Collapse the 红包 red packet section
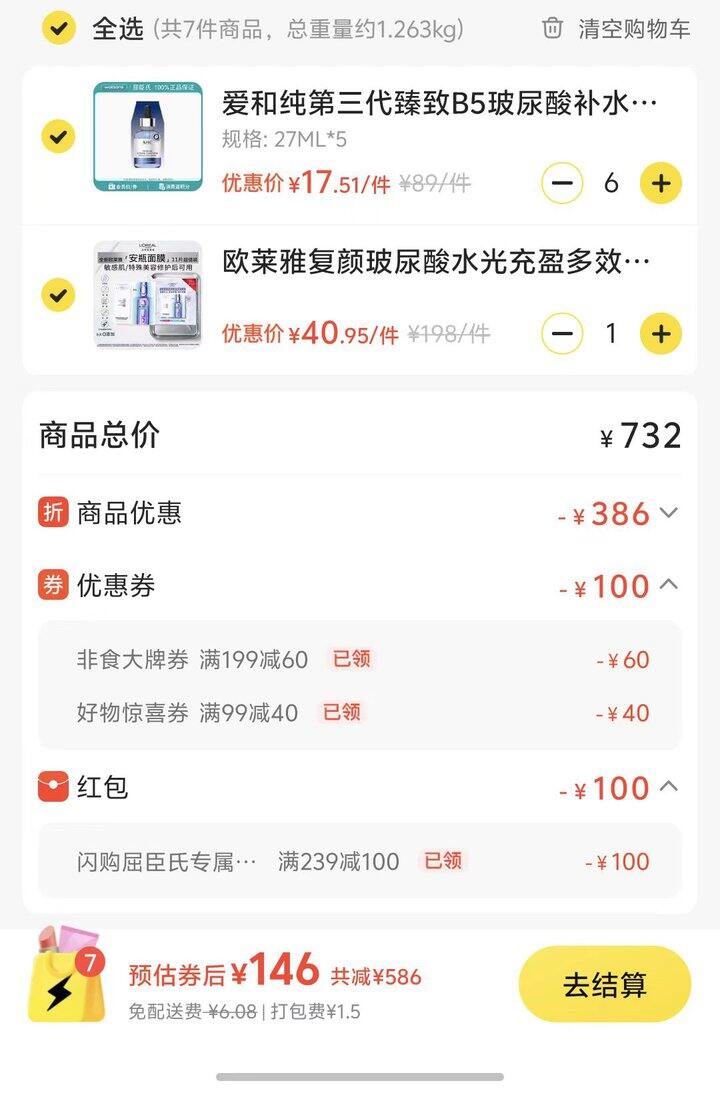 669,787
